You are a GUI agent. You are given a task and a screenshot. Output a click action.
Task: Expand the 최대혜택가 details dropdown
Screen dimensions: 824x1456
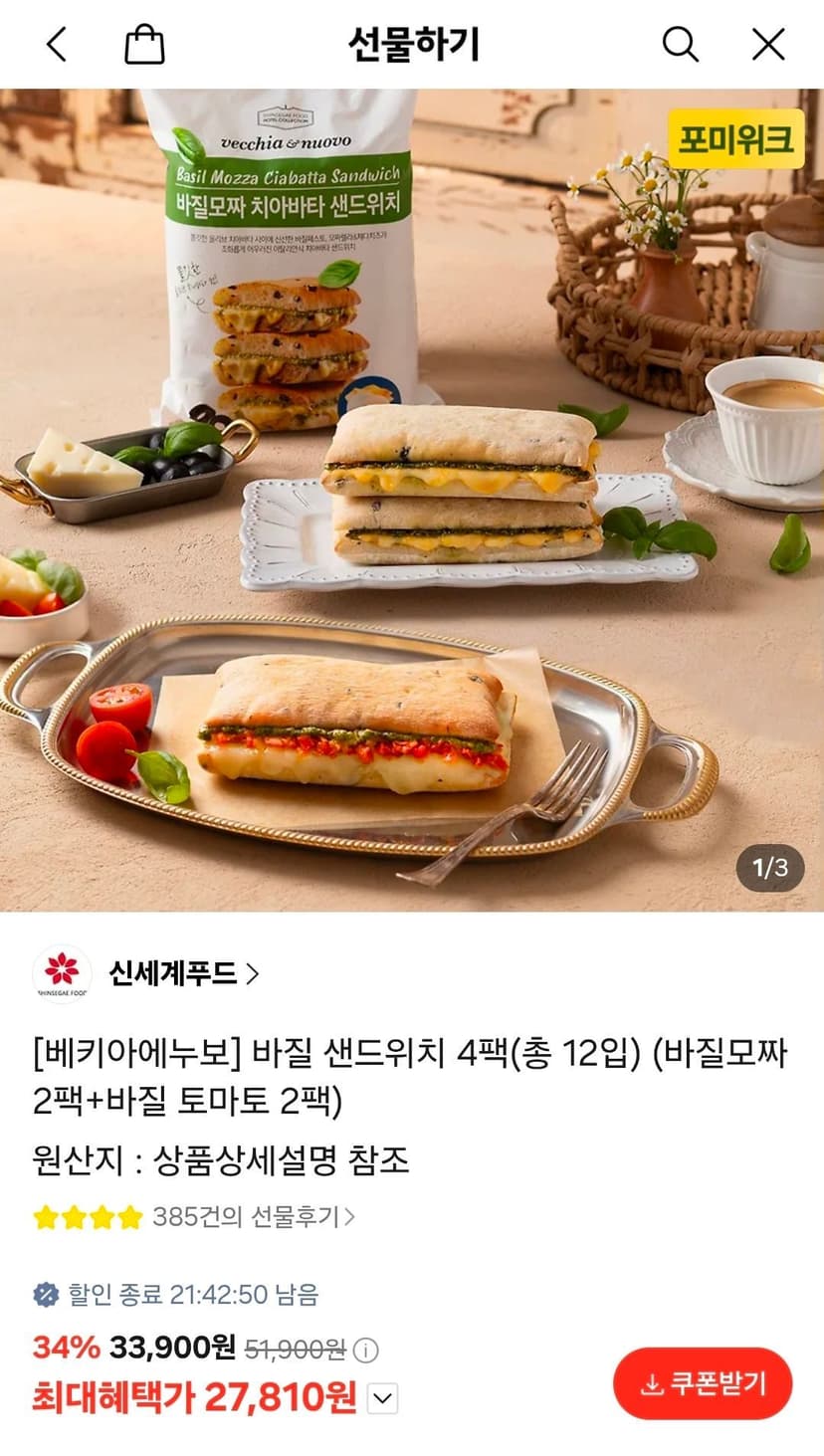click(383, 1399)
